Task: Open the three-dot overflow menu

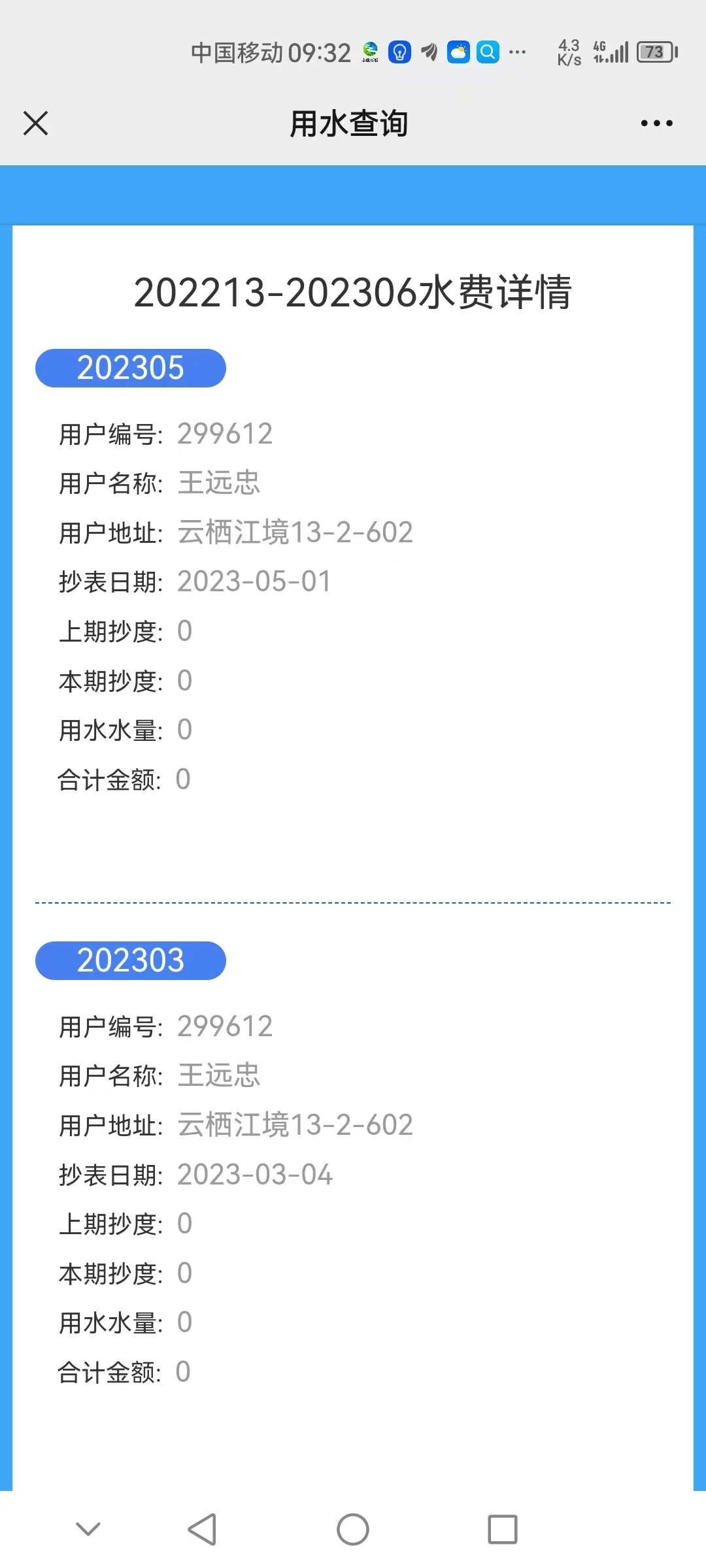Action: 656,123
